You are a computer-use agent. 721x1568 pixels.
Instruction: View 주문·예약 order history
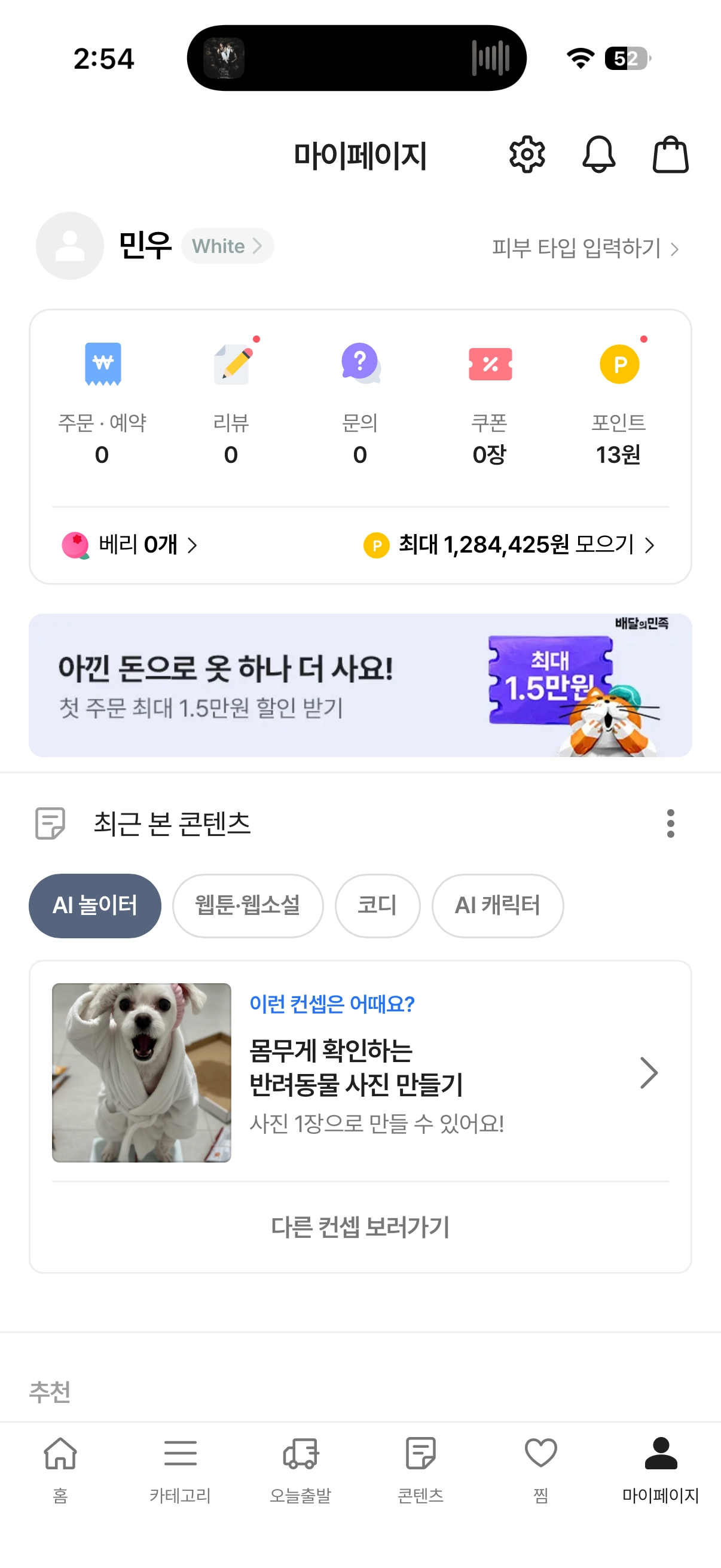coord(102,403)
